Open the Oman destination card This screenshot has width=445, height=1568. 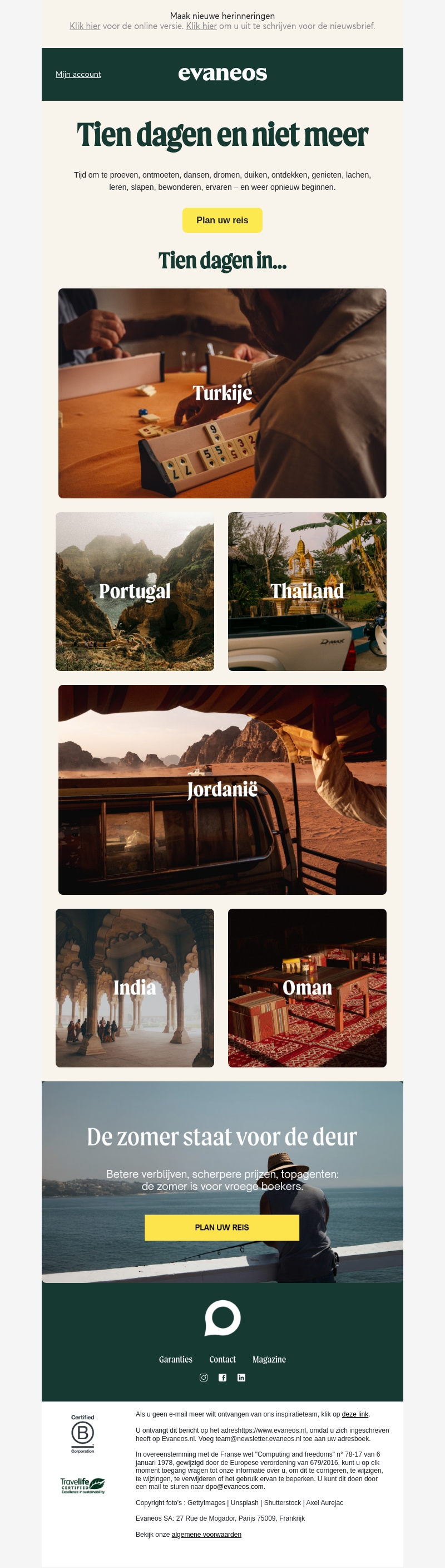coord(307,987)
